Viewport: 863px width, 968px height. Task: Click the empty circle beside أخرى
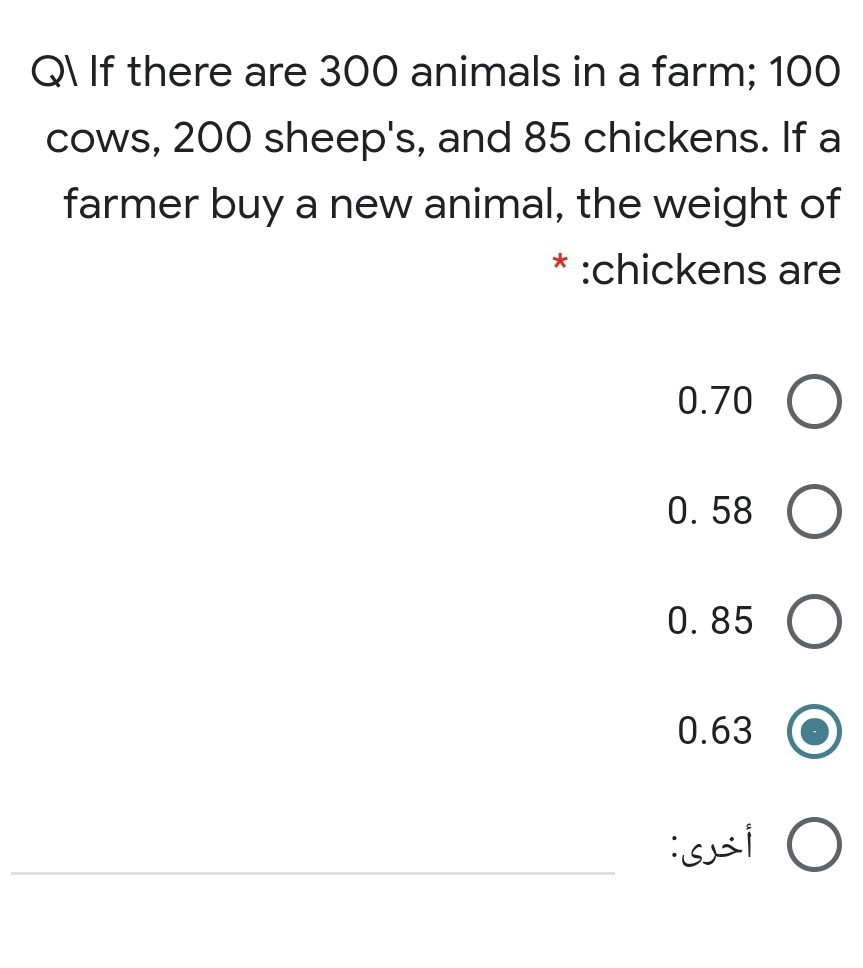[x=813, y=844]
